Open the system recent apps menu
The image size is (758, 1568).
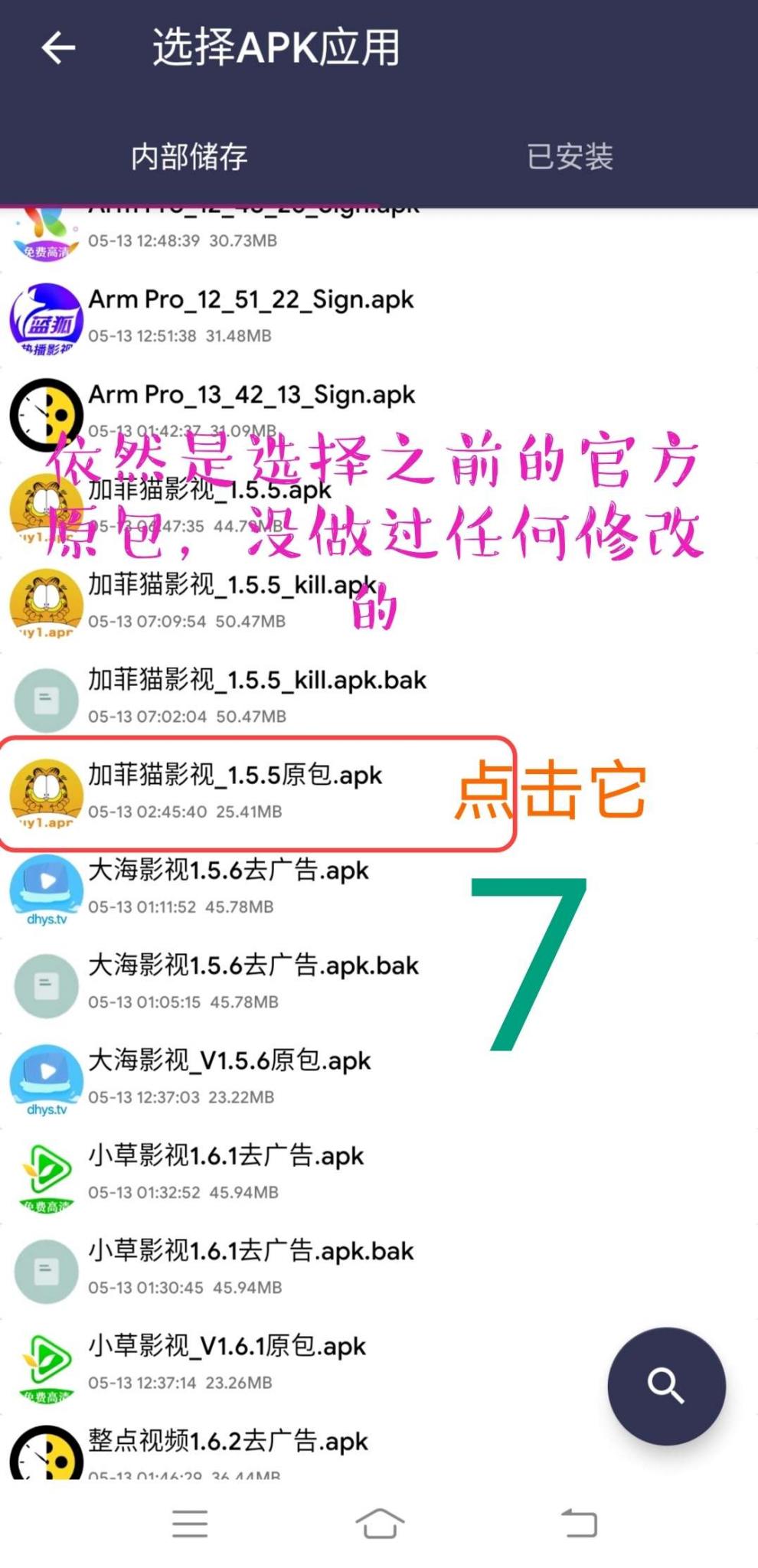(190, 1523)
